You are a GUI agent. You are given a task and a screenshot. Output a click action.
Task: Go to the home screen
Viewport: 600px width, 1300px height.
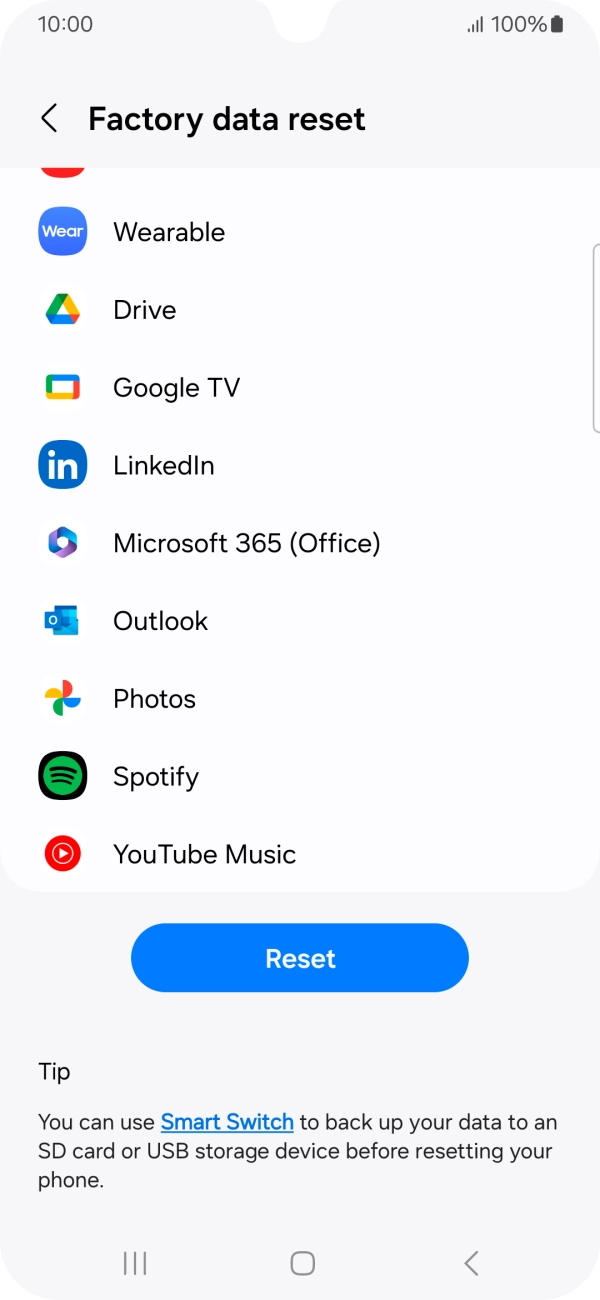click(x=302, y=1263)
